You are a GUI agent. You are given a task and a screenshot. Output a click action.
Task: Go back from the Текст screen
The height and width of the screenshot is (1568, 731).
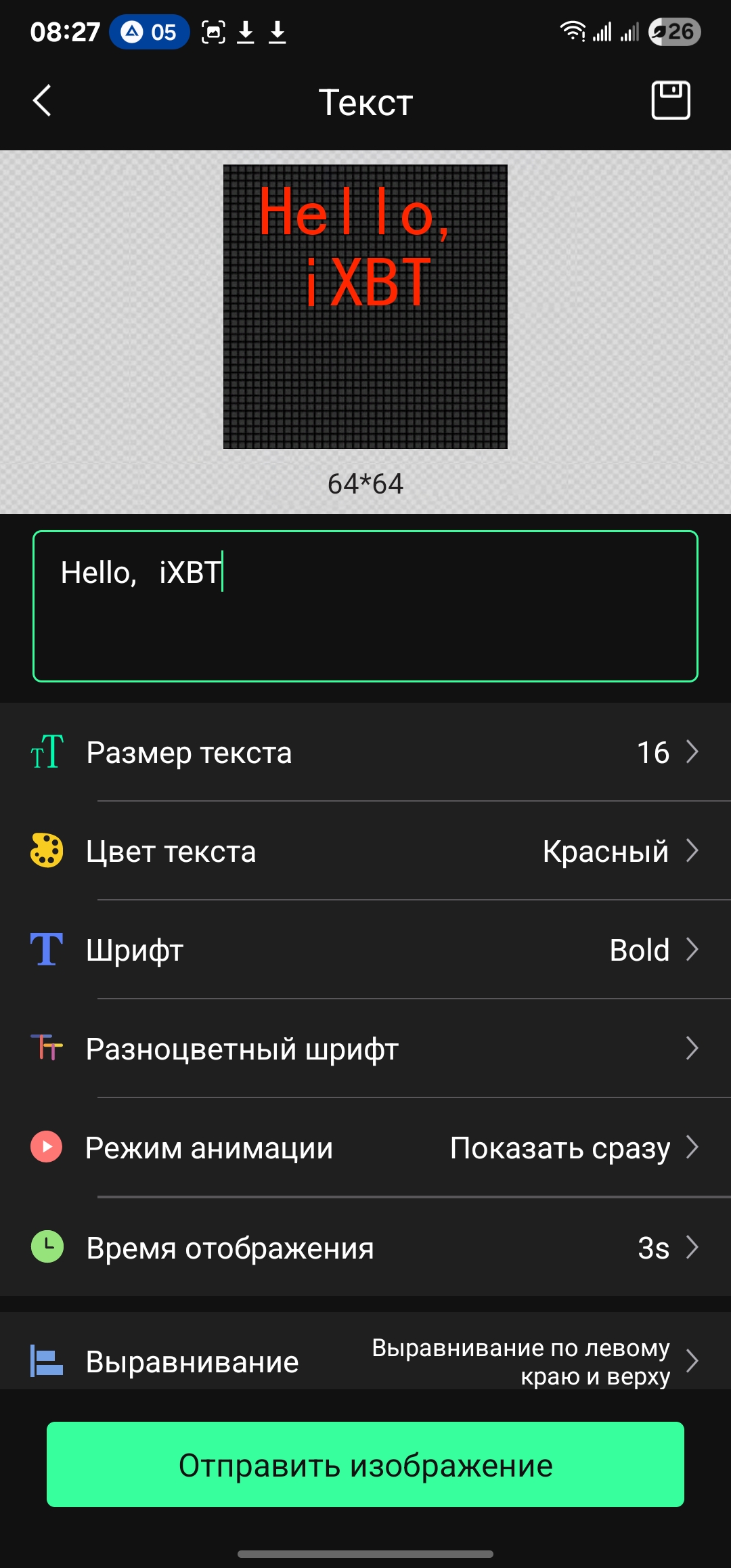point(42,102)
